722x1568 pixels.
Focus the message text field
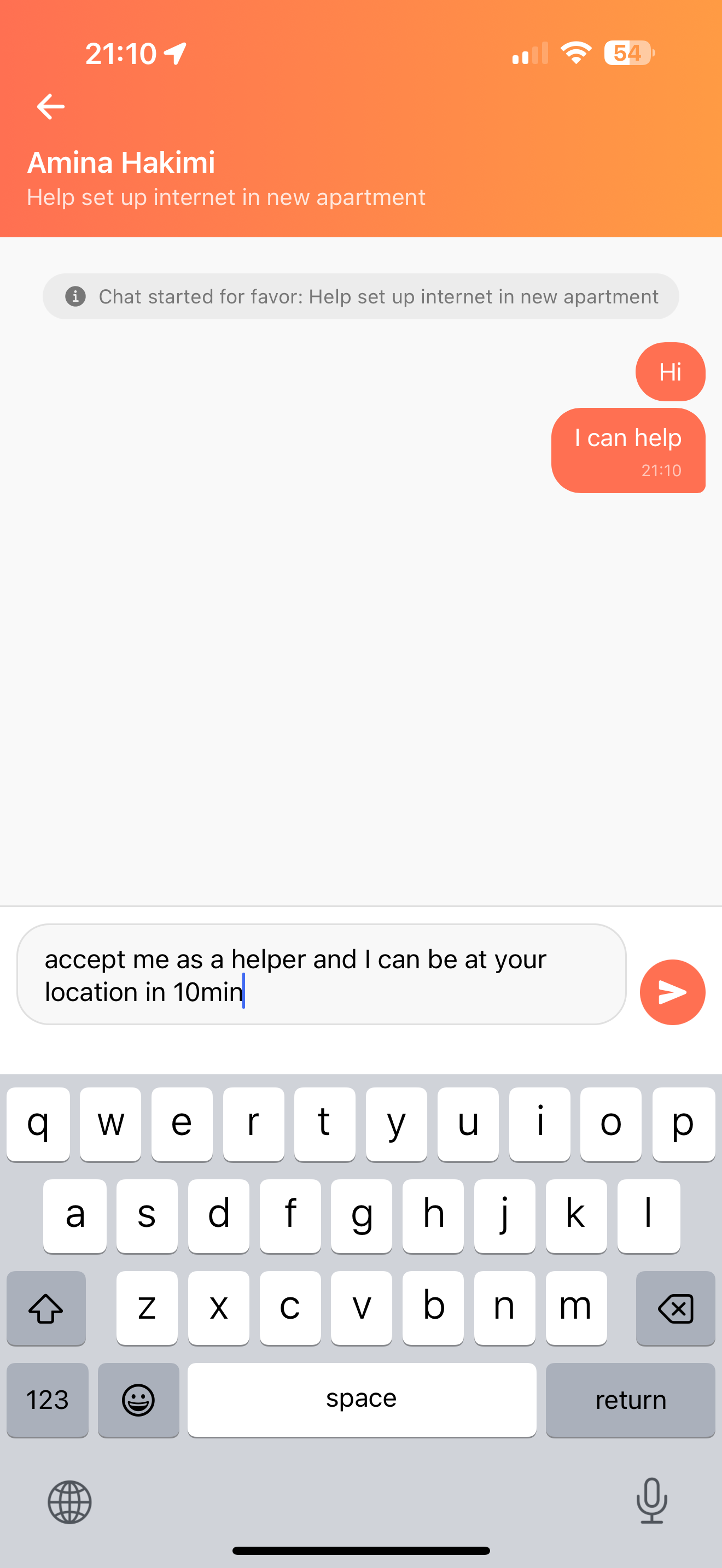coord(321,974)
